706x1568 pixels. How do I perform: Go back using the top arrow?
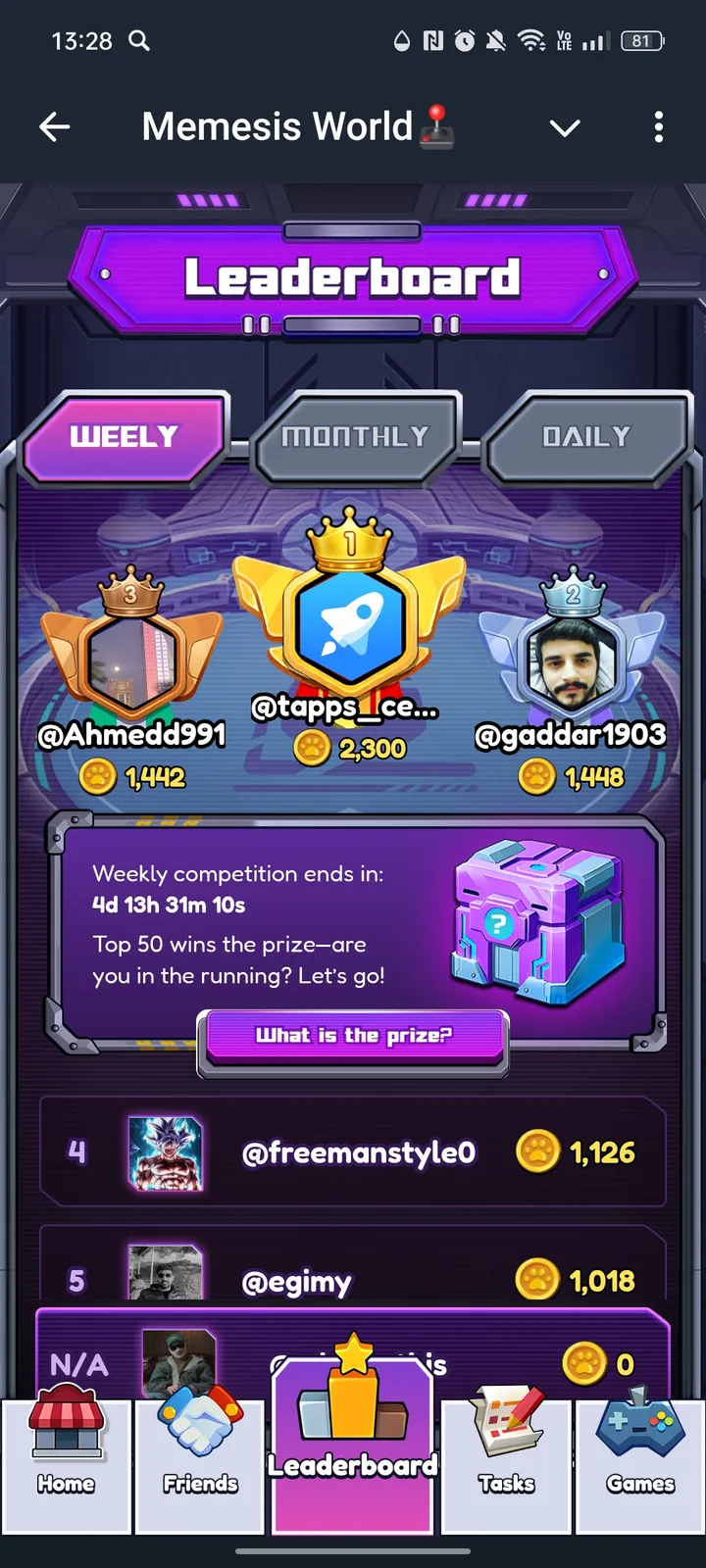pyautogui.click(x=55, y=126)
